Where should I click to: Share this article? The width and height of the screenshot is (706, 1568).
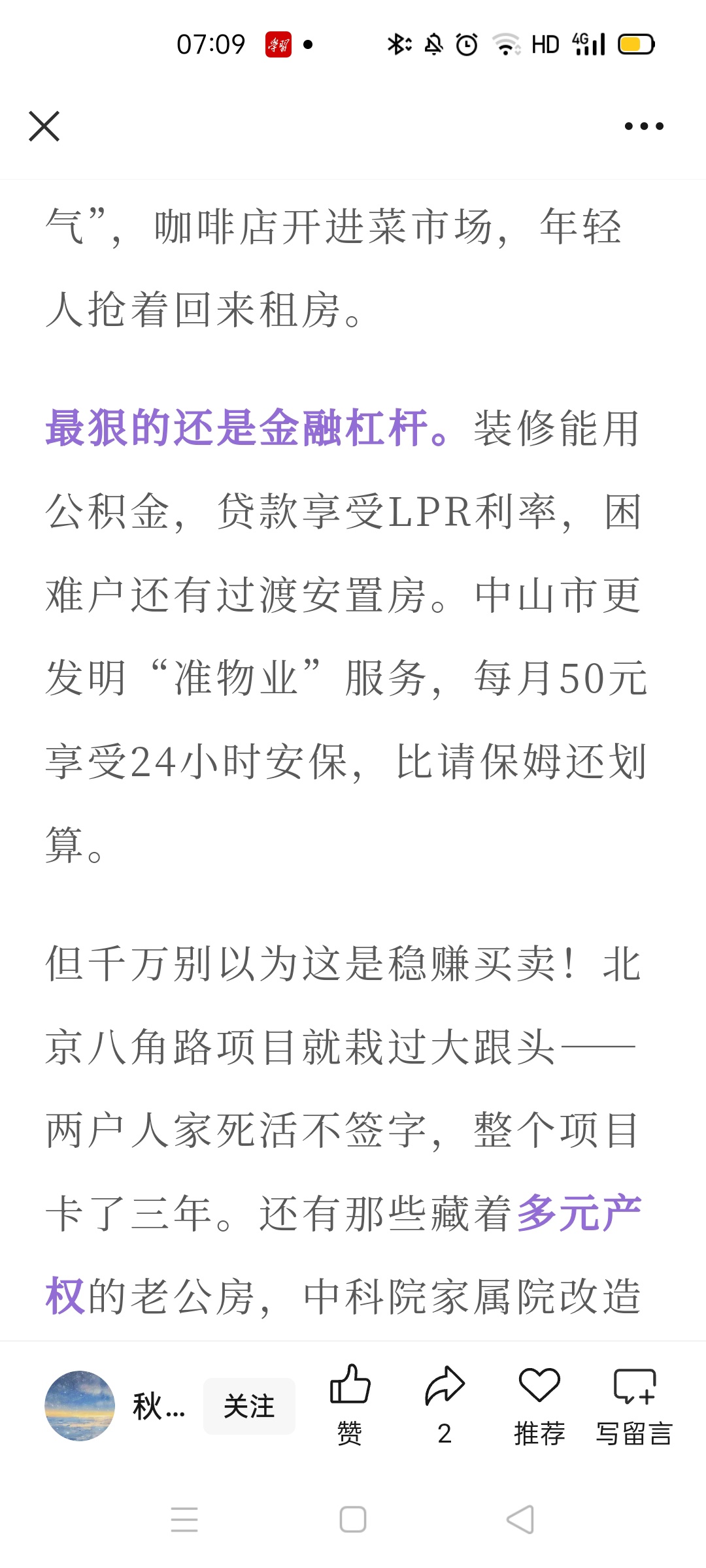(x=445, y=1405)
